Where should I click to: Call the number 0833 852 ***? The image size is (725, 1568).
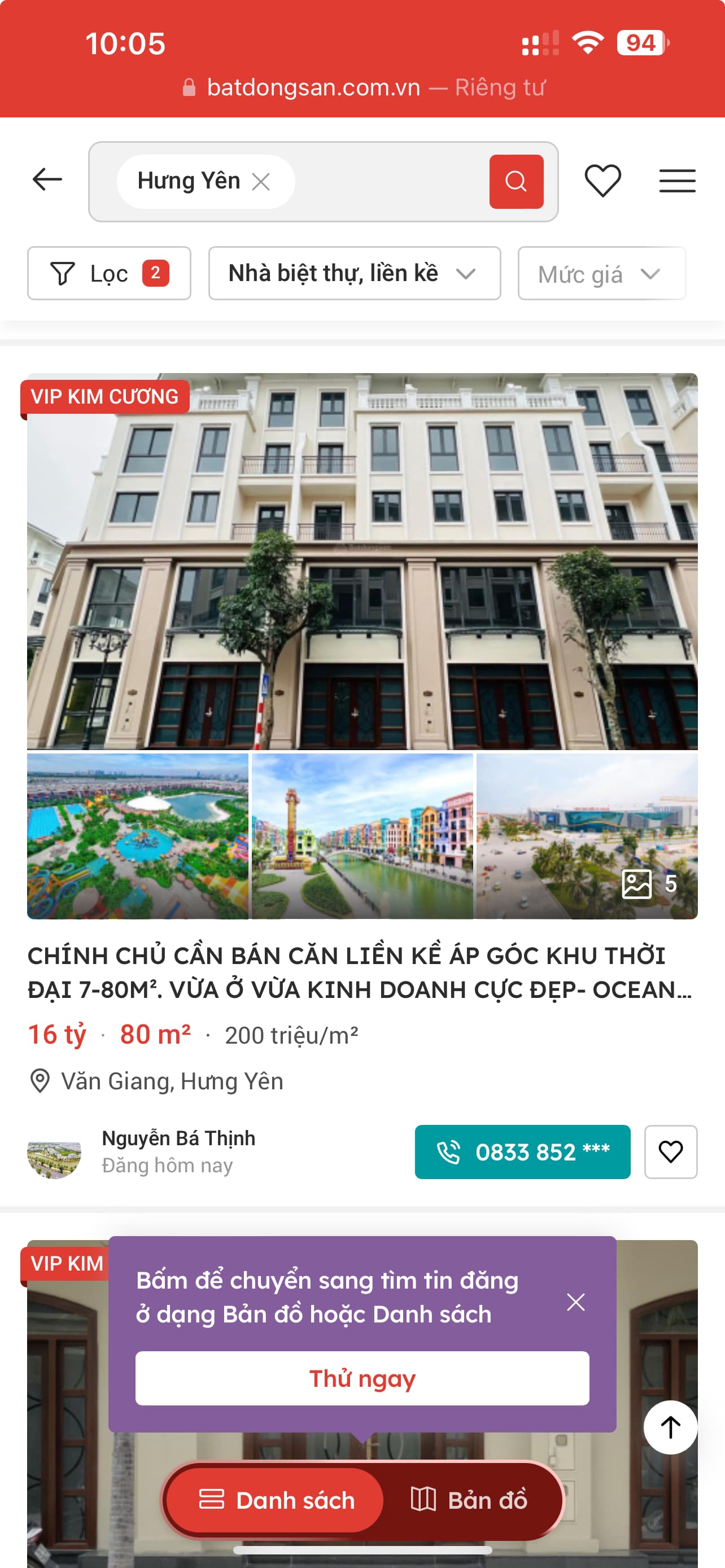(x=522, y=1151)
